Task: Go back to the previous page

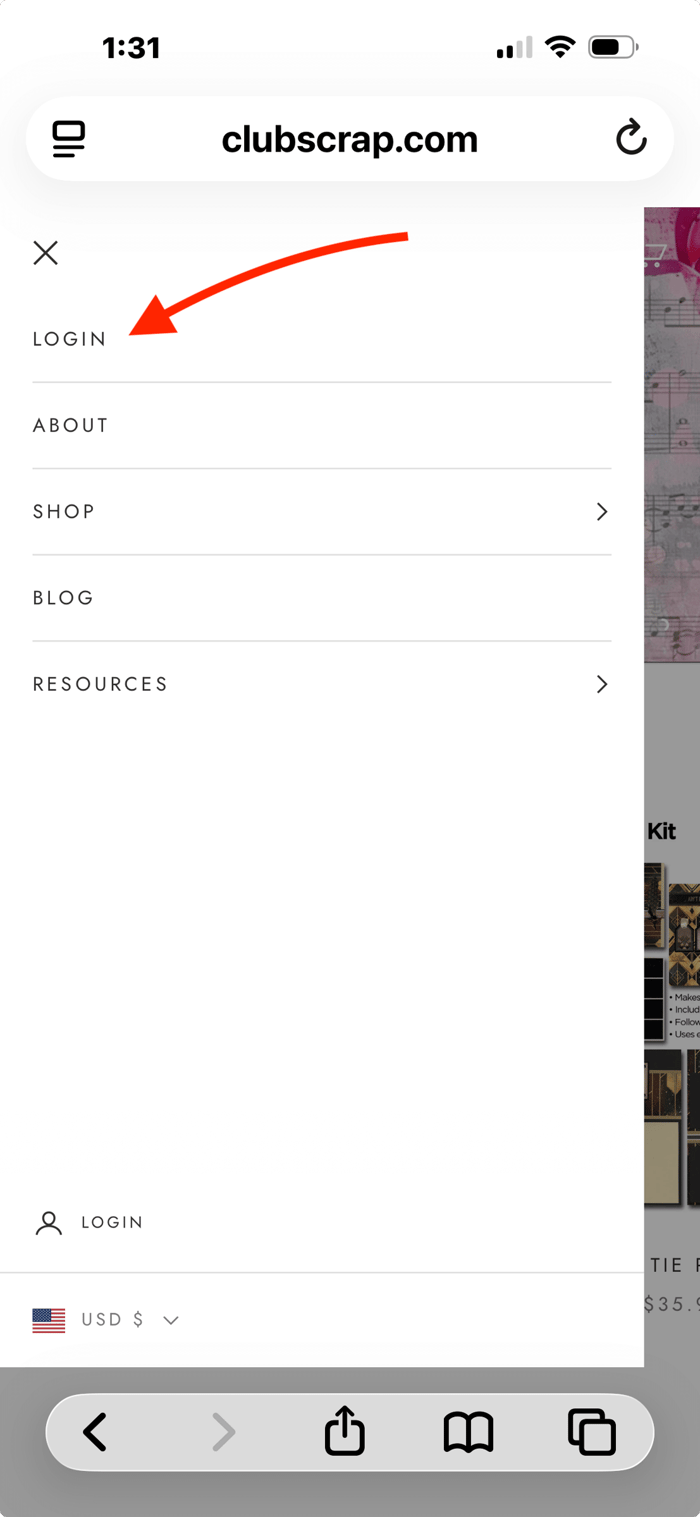Action: (x=96, y=1432)
